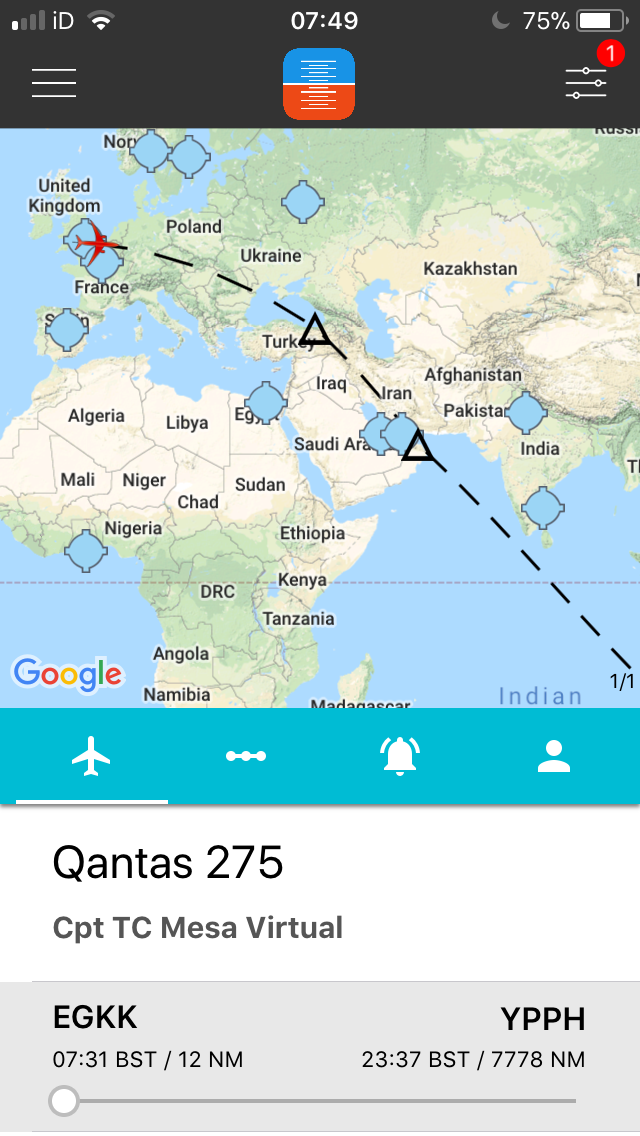Select the airport marker over Spain

(x=67, y=330)
